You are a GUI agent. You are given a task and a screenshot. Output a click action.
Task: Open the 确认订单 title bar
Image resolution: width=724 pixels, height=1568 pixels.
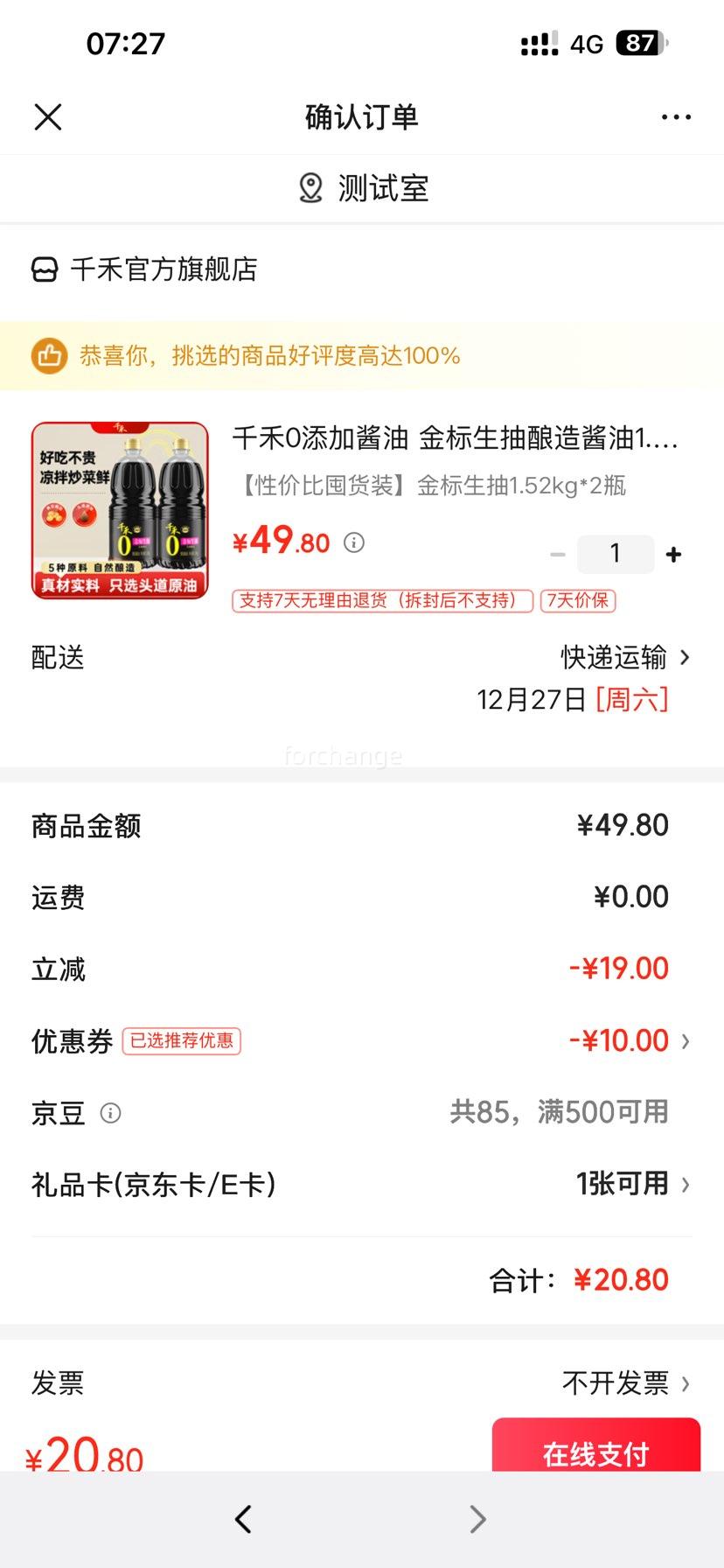point(359,116)
